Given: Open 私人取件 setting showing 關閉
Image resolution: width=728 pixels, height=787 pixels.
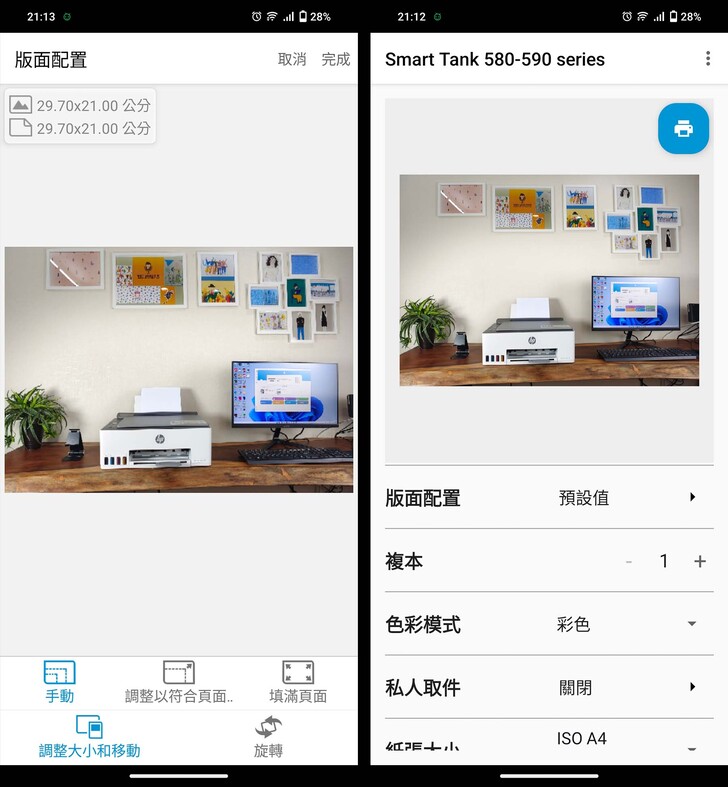Looking at the screenshot, I should [549, 687].
